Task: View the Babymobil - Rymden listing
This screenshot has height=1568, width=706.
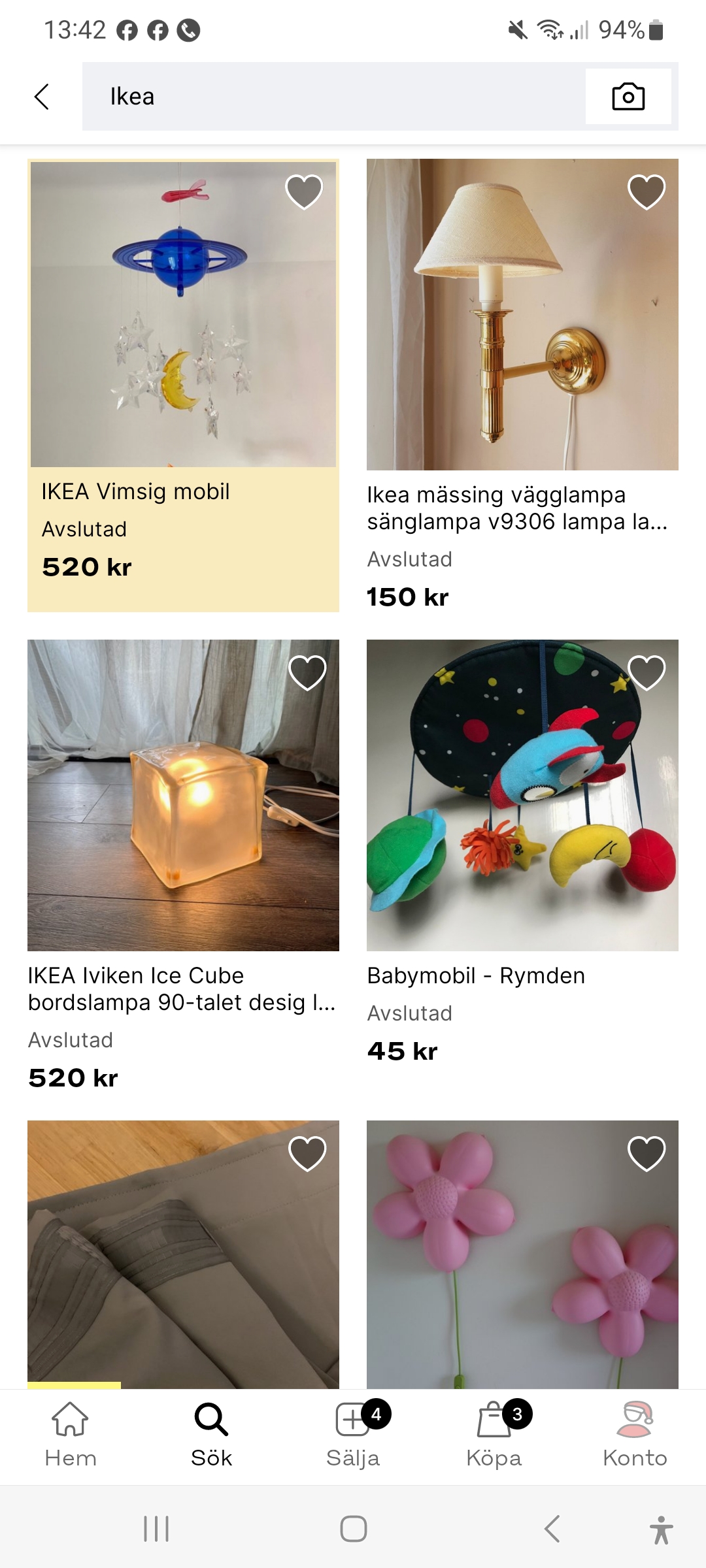Action: click(x=522, y=795)
